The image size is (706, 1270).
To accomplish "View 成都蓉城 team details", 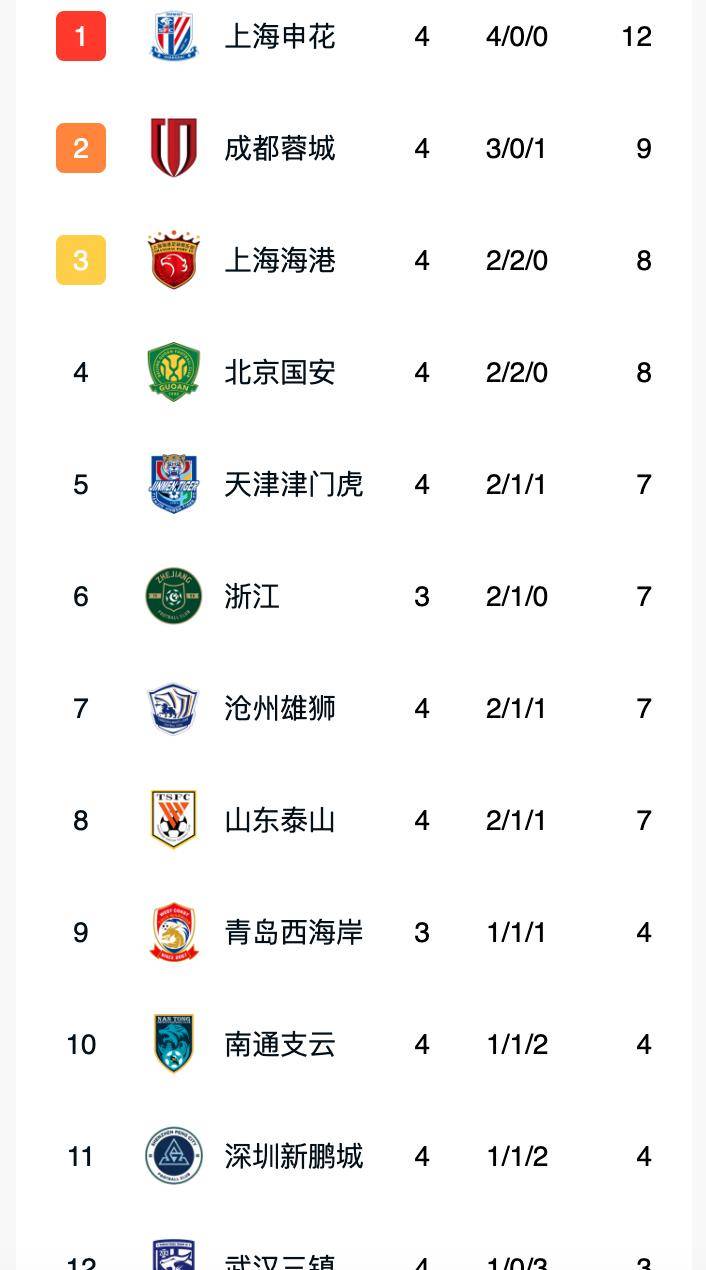I will tap(280, 149).
